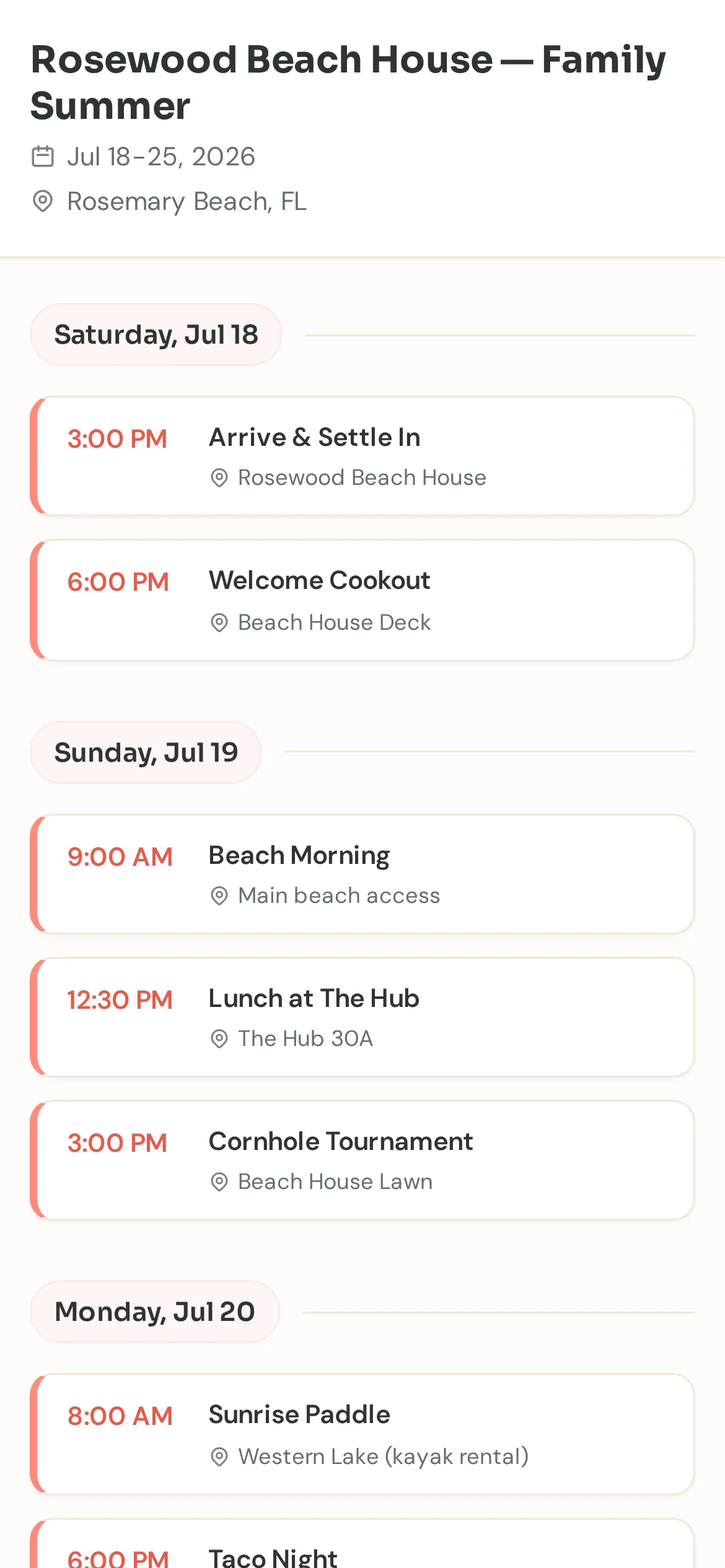Click the location icon next to Western Lake kayak rental
725x1568 pixels.
[219, 1457]
